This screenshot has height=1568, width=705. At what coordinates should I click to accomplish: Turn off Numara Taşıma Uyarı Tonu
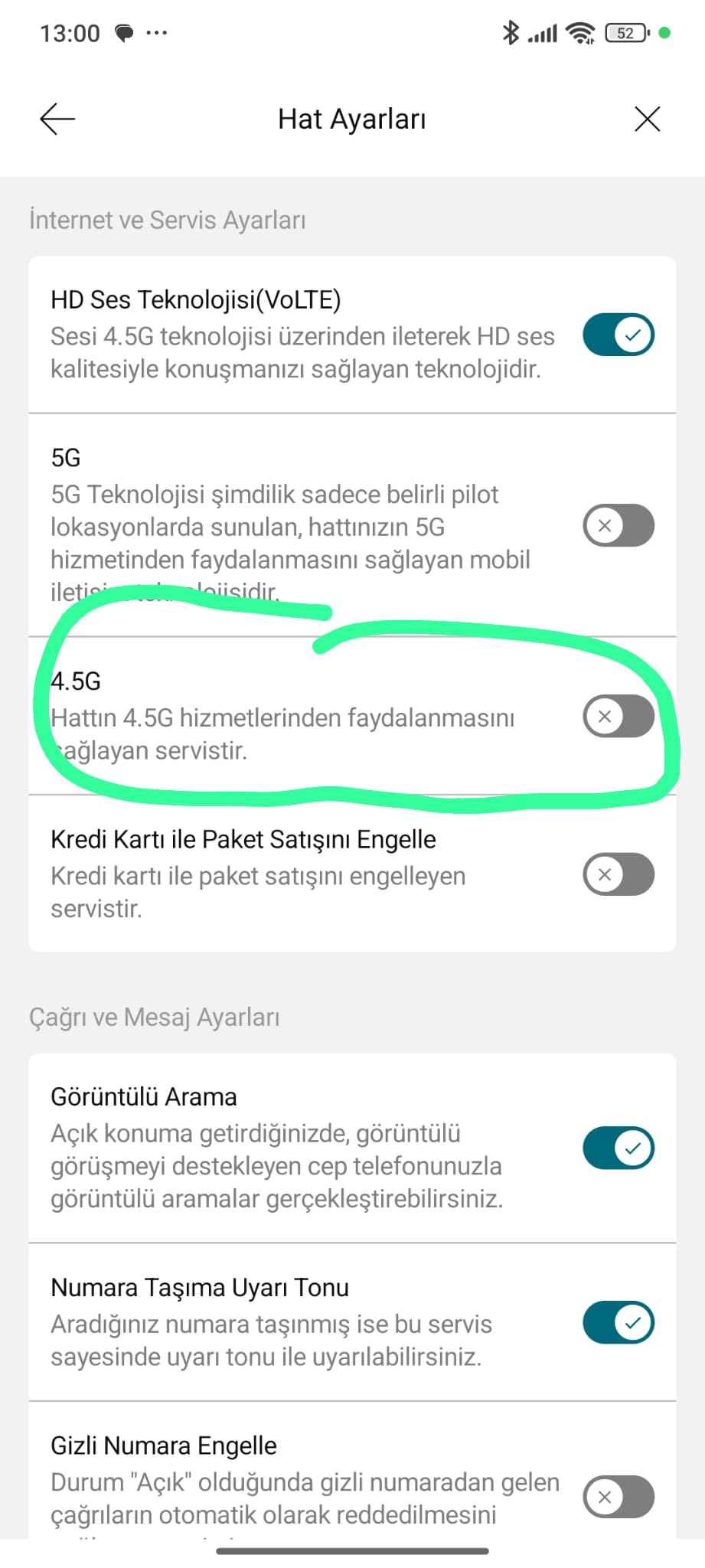click(618, 1323)
